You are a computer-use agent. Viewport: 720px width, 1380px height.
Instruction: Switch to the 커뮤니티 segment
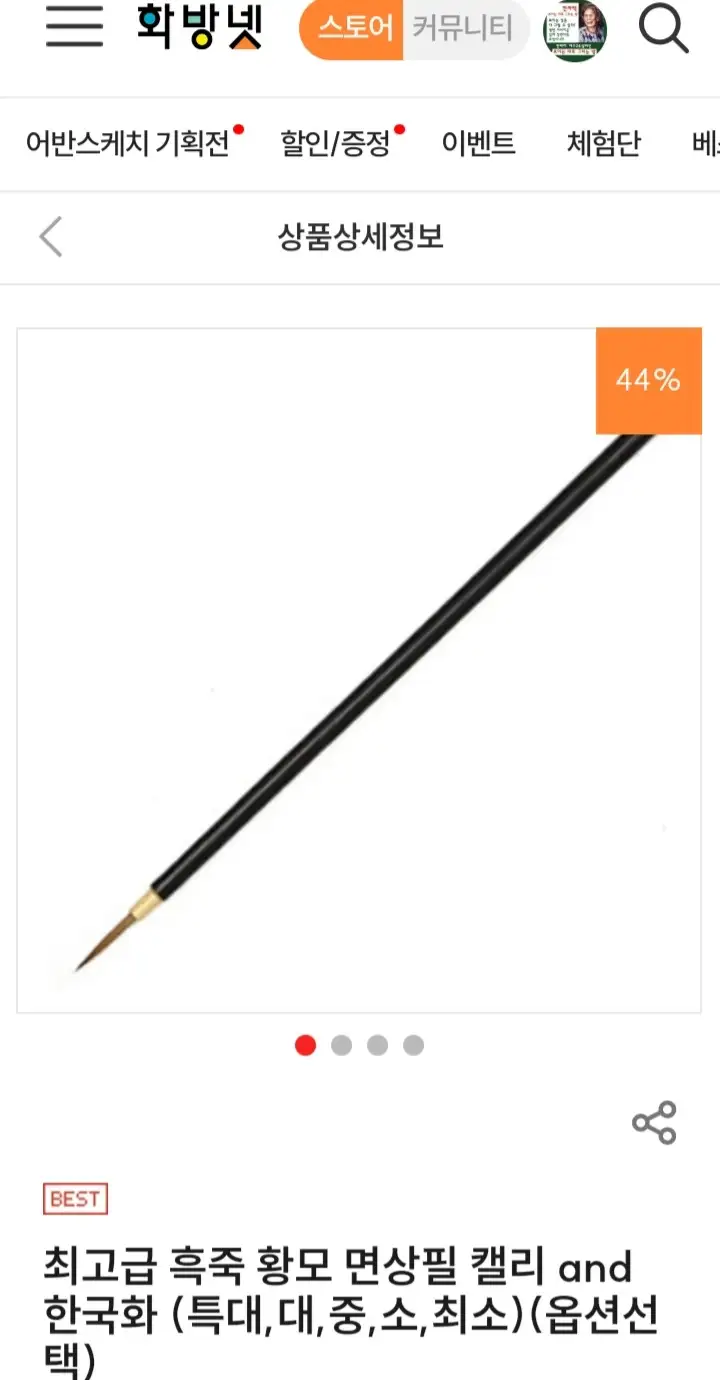462,29
